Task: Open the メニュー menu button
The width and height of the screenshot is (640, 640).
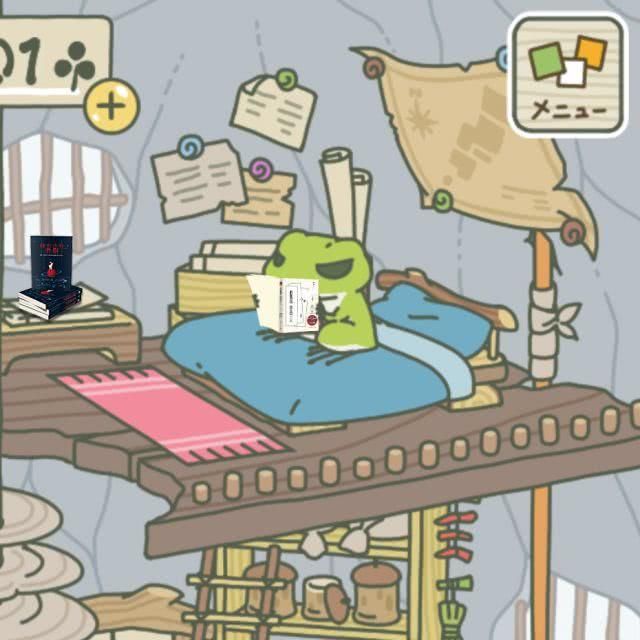Action: click(567, 75)
